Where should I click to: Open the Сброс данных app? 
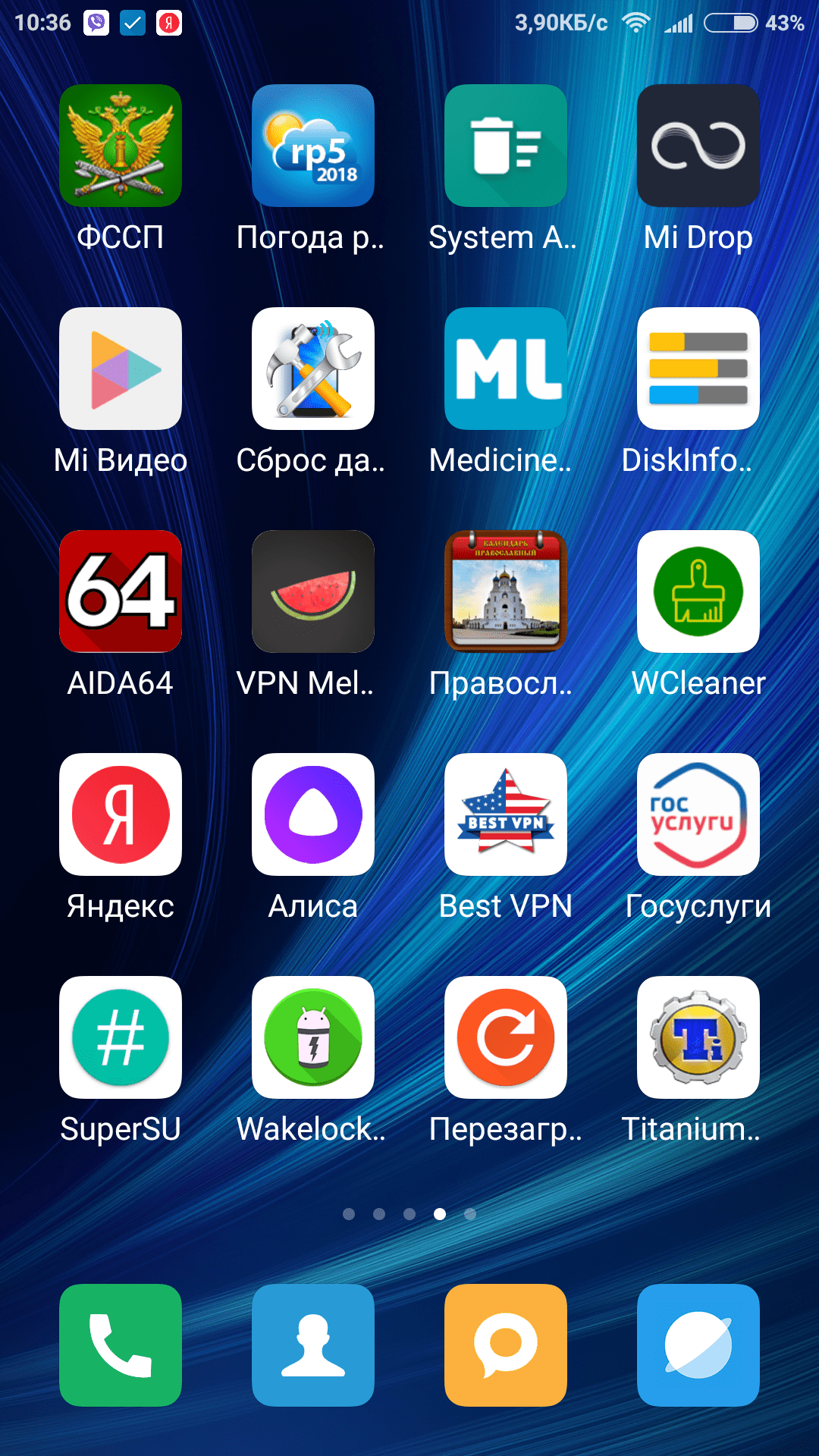point(313,369)
